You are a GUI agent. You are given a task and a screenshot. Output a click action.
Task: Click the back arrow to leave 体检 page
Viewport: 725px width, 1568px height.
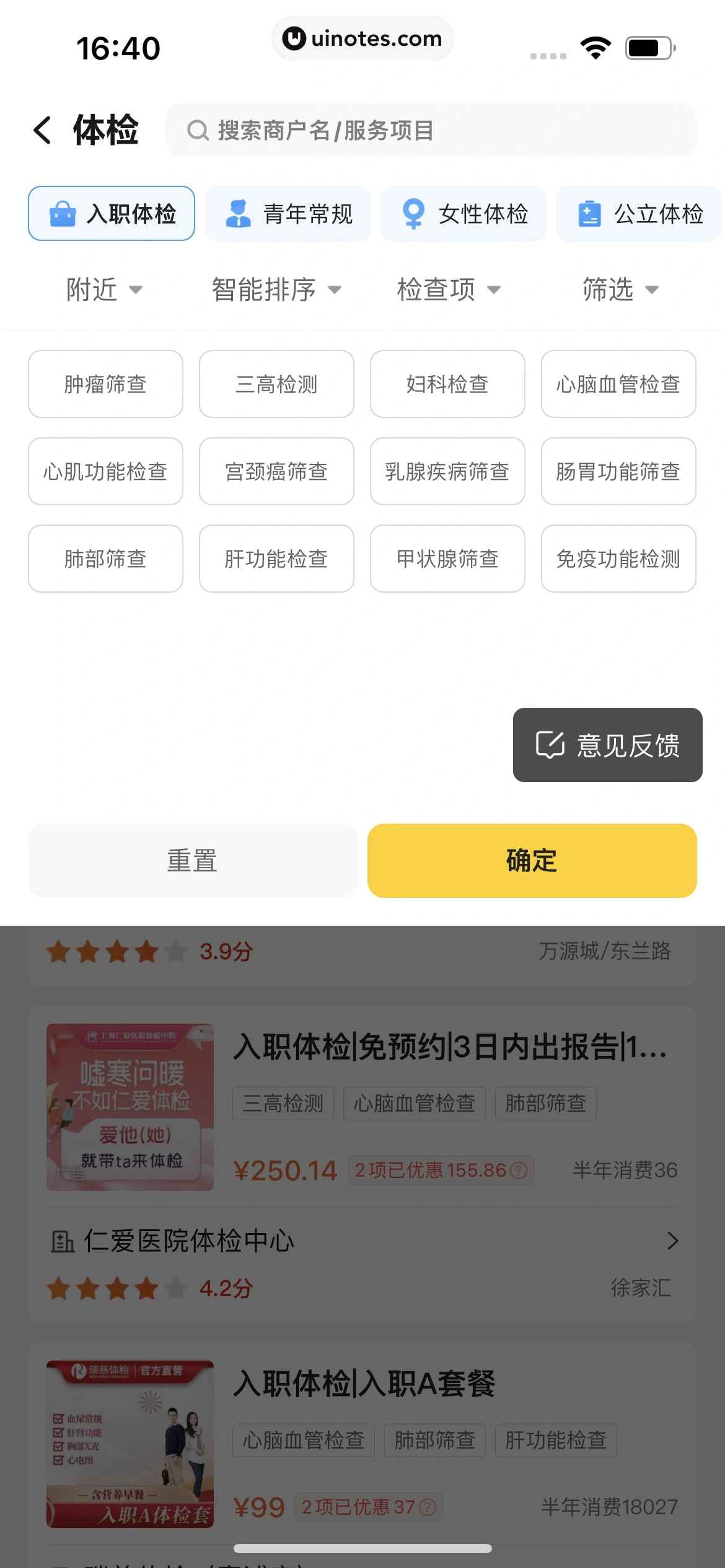point(41,130)
